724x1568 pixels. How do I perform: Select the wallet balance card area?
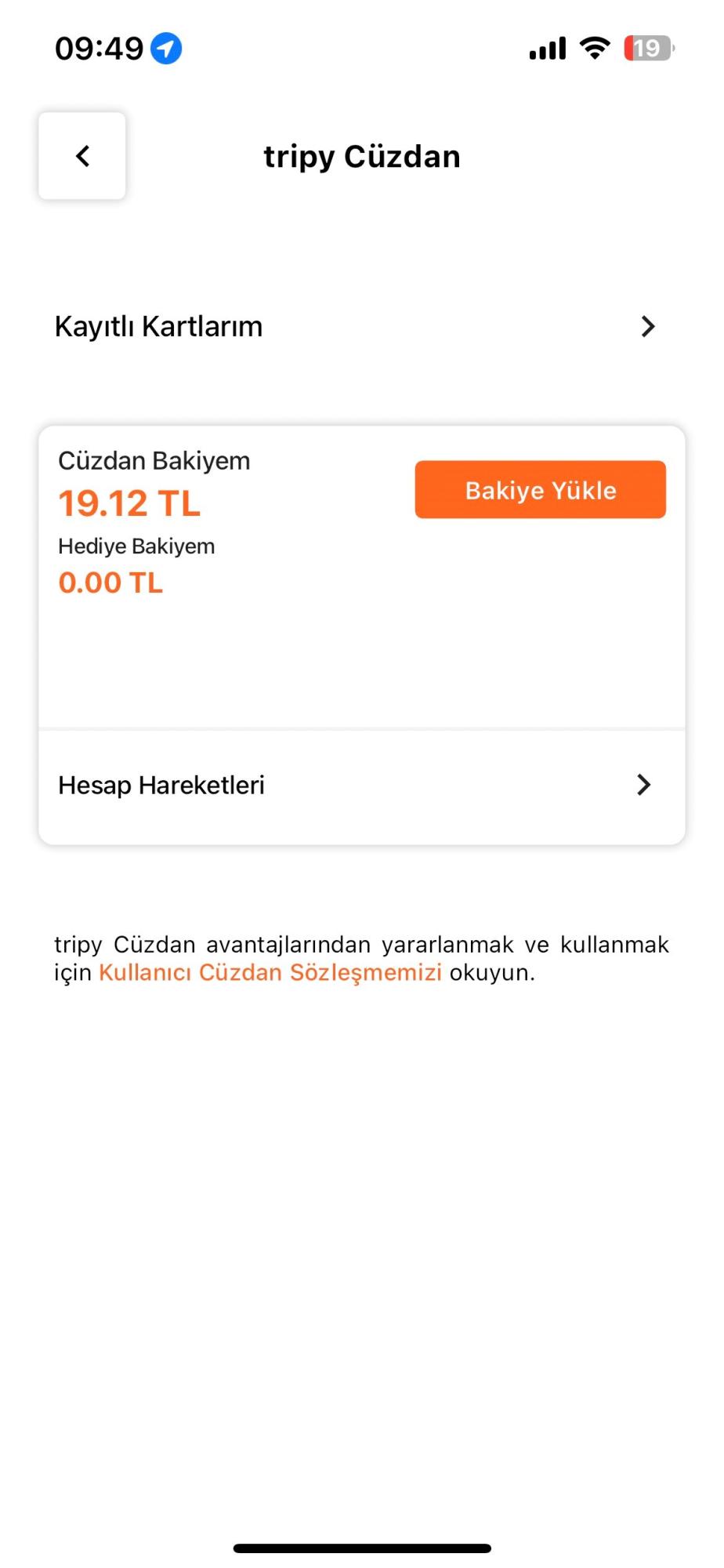pos(362,572)
